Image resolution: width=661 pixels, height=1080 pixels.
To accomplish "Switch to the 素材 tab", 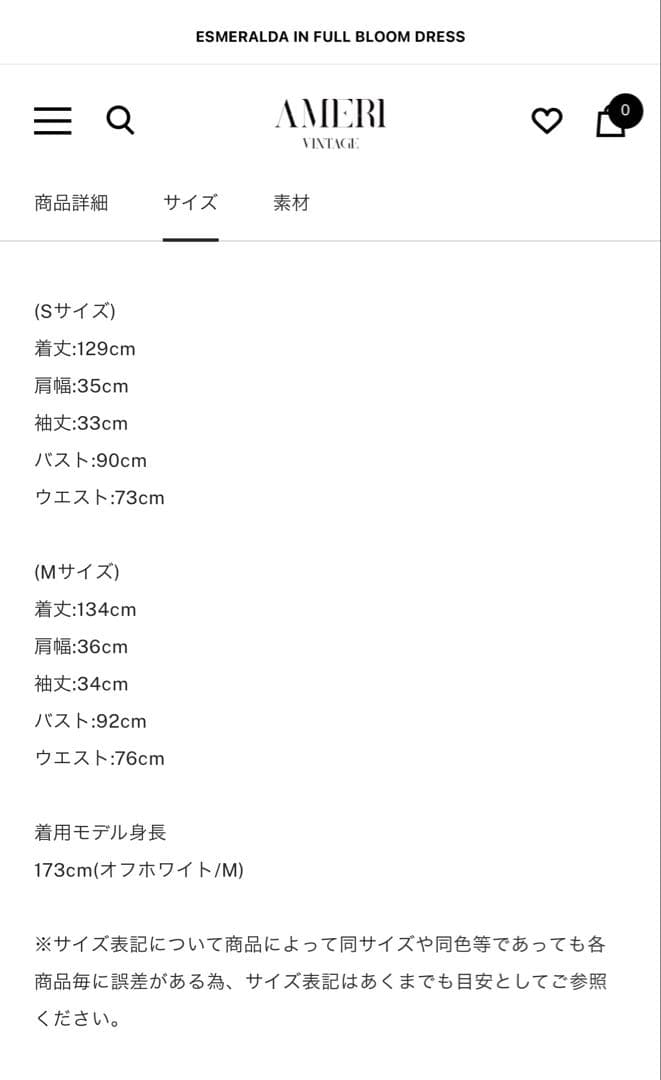I will (291, 203).
